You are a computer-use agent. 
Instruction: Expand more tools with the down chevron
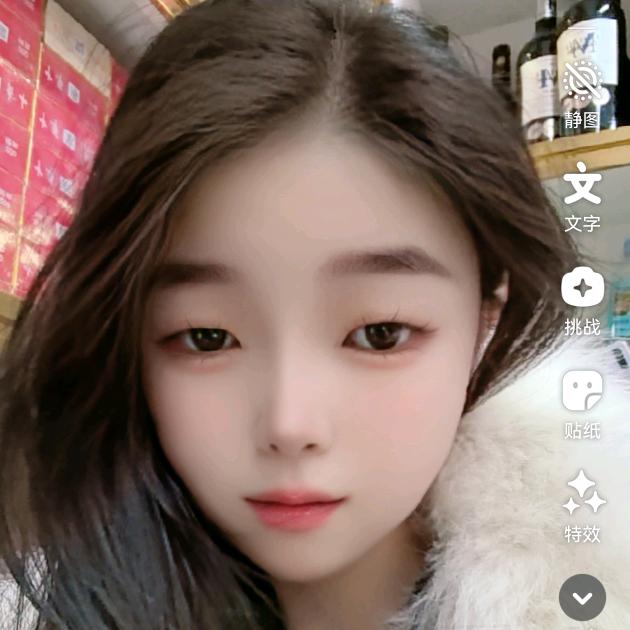[582, 598]
